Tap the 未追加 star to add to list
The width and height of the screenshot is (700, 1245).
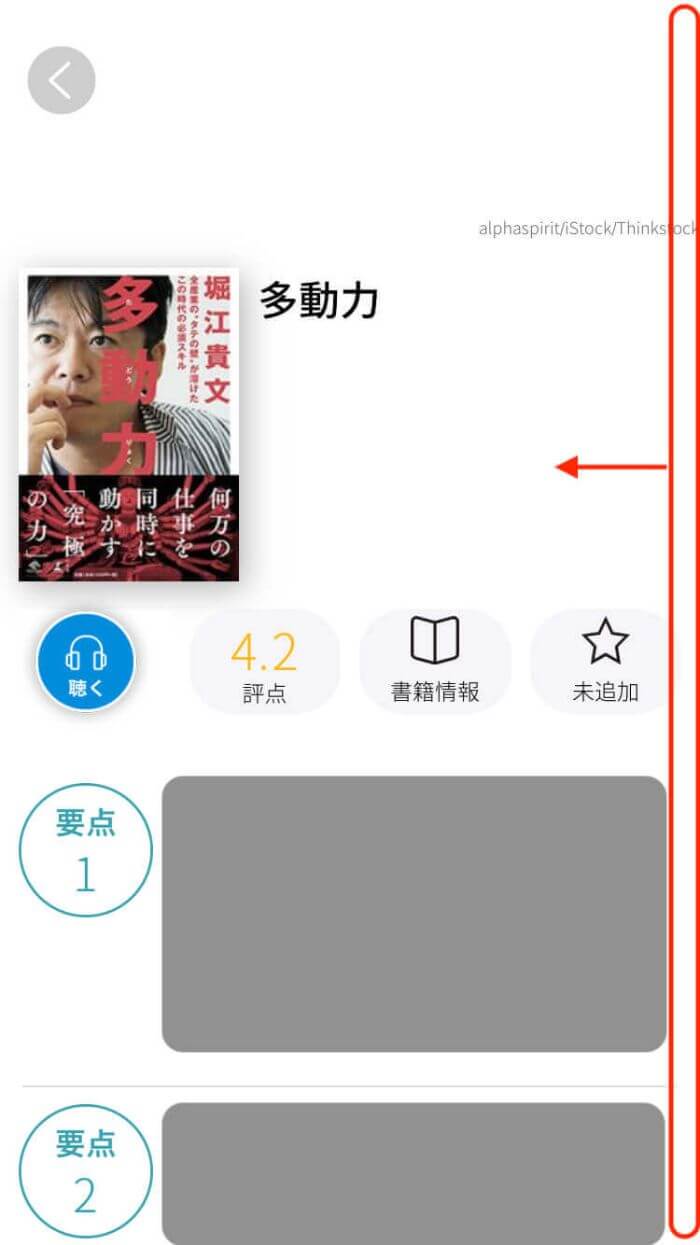(604, 662)
